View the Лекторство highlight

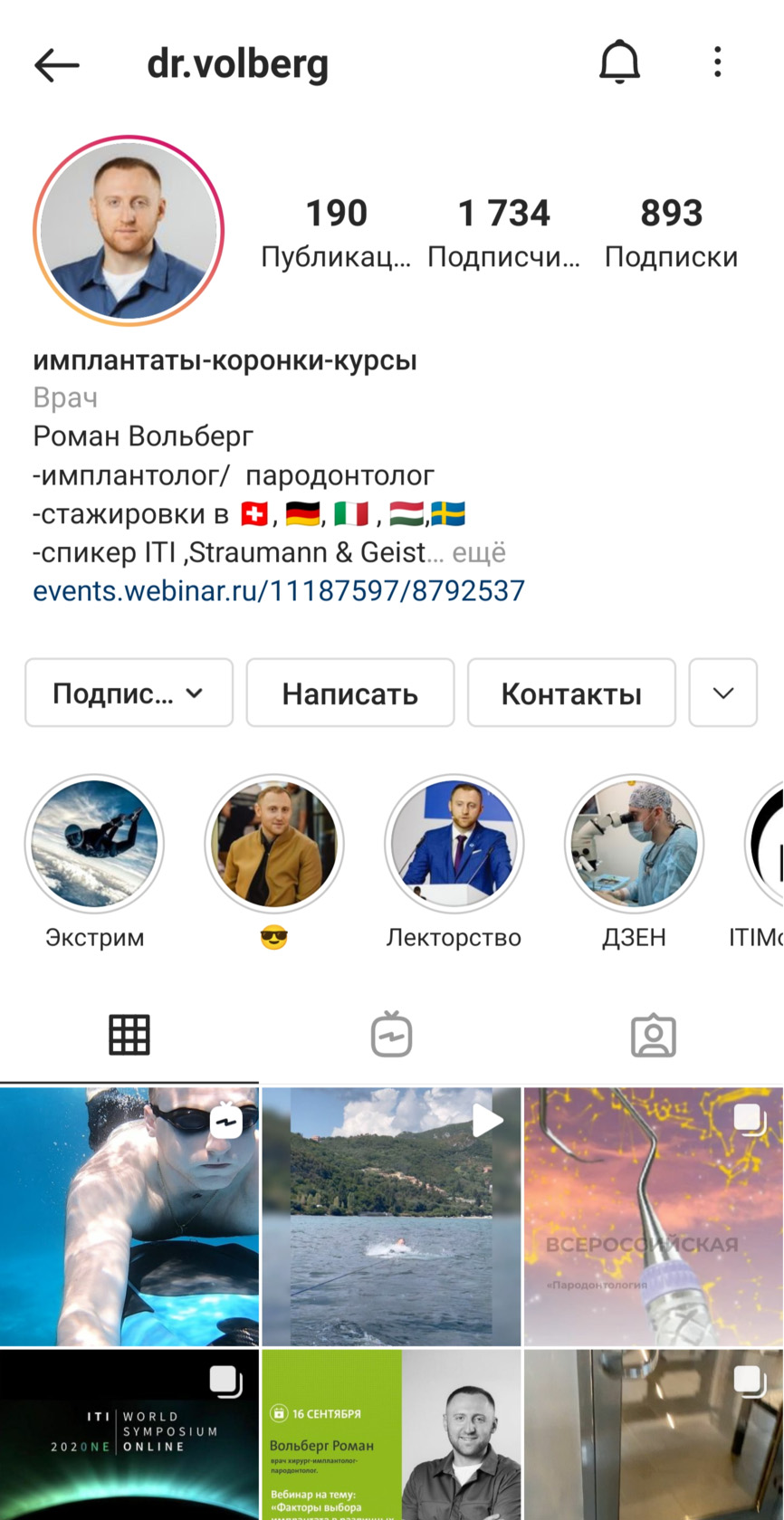454,844
